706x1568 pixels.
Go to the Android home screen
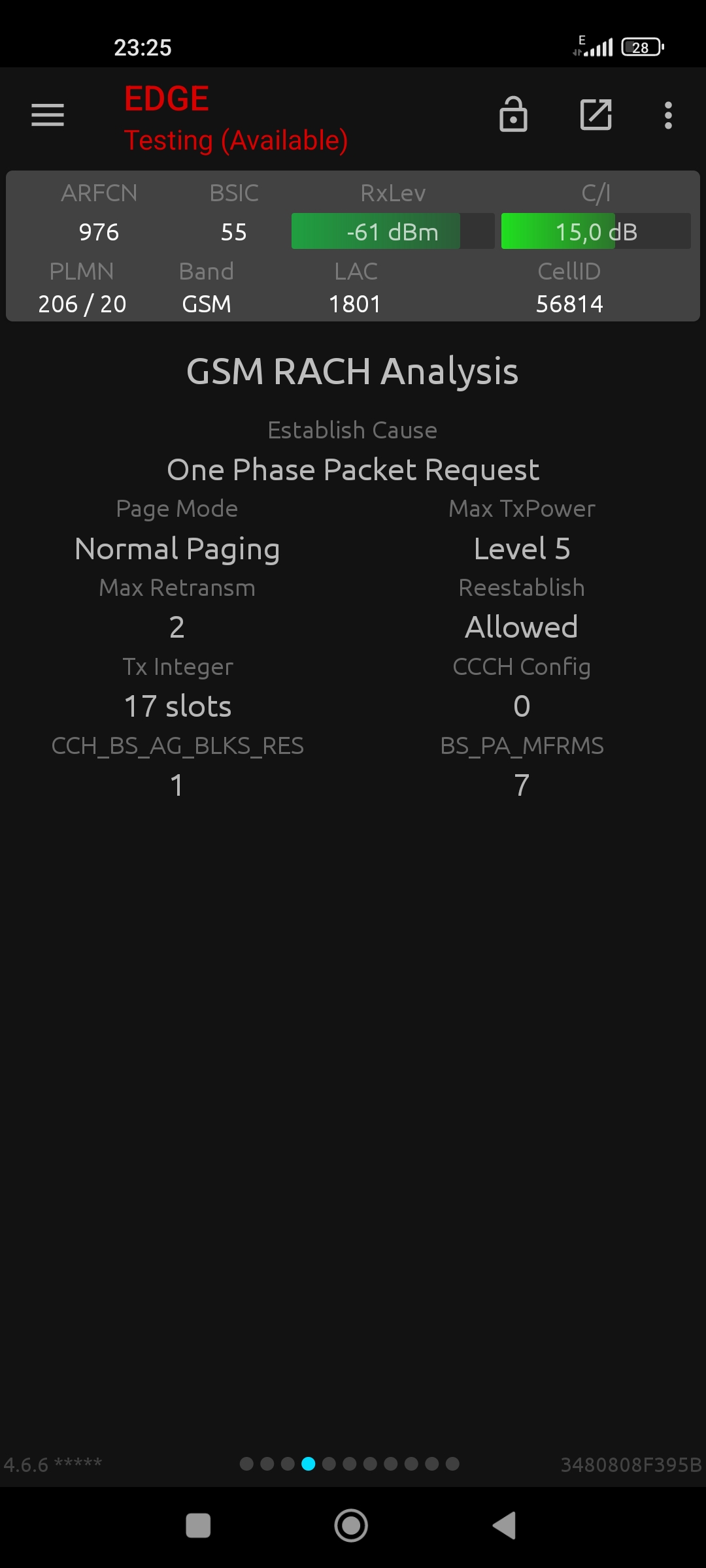coord(351,1526)
